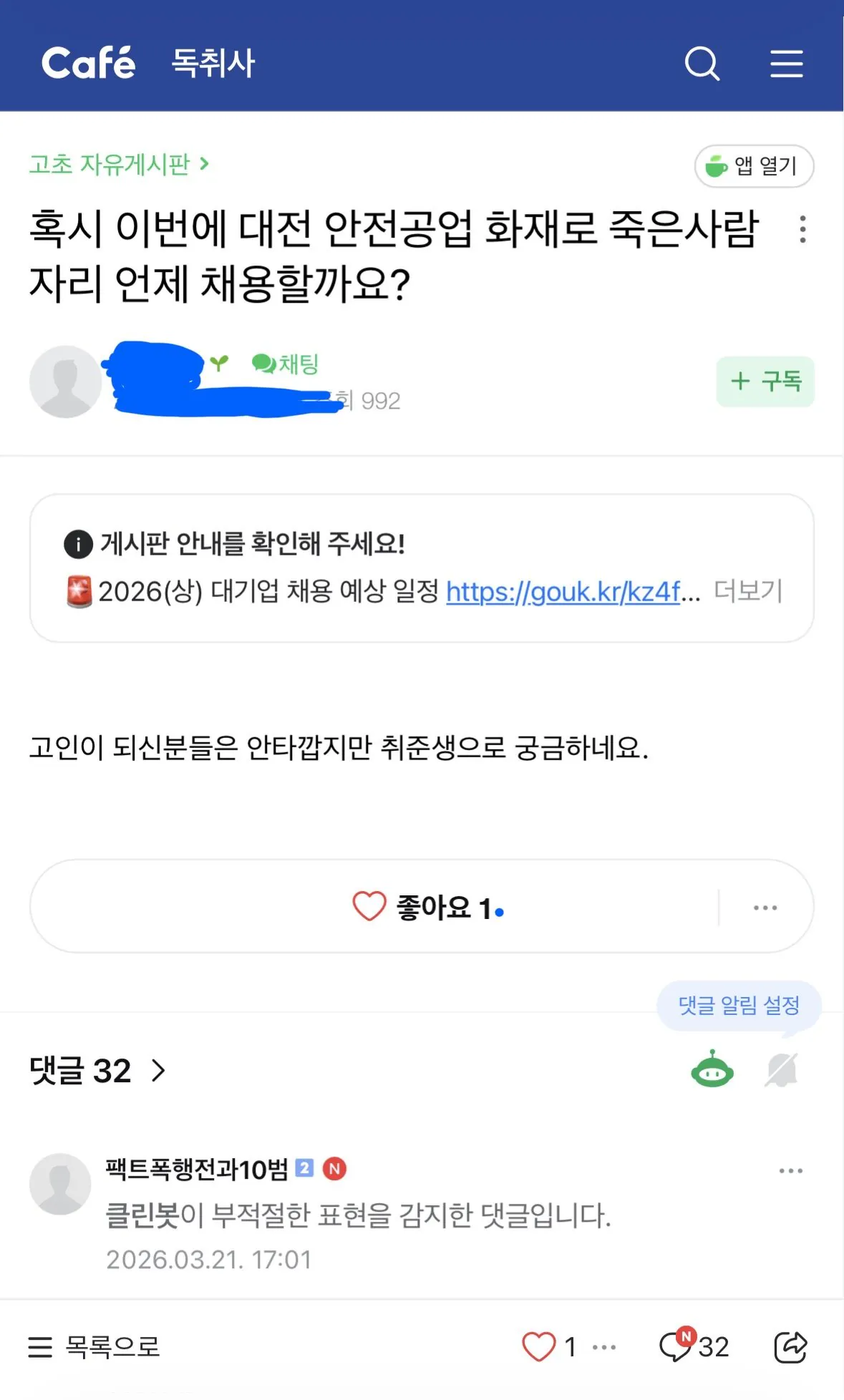Go back to list via 목록으로

click(94, 1347)
